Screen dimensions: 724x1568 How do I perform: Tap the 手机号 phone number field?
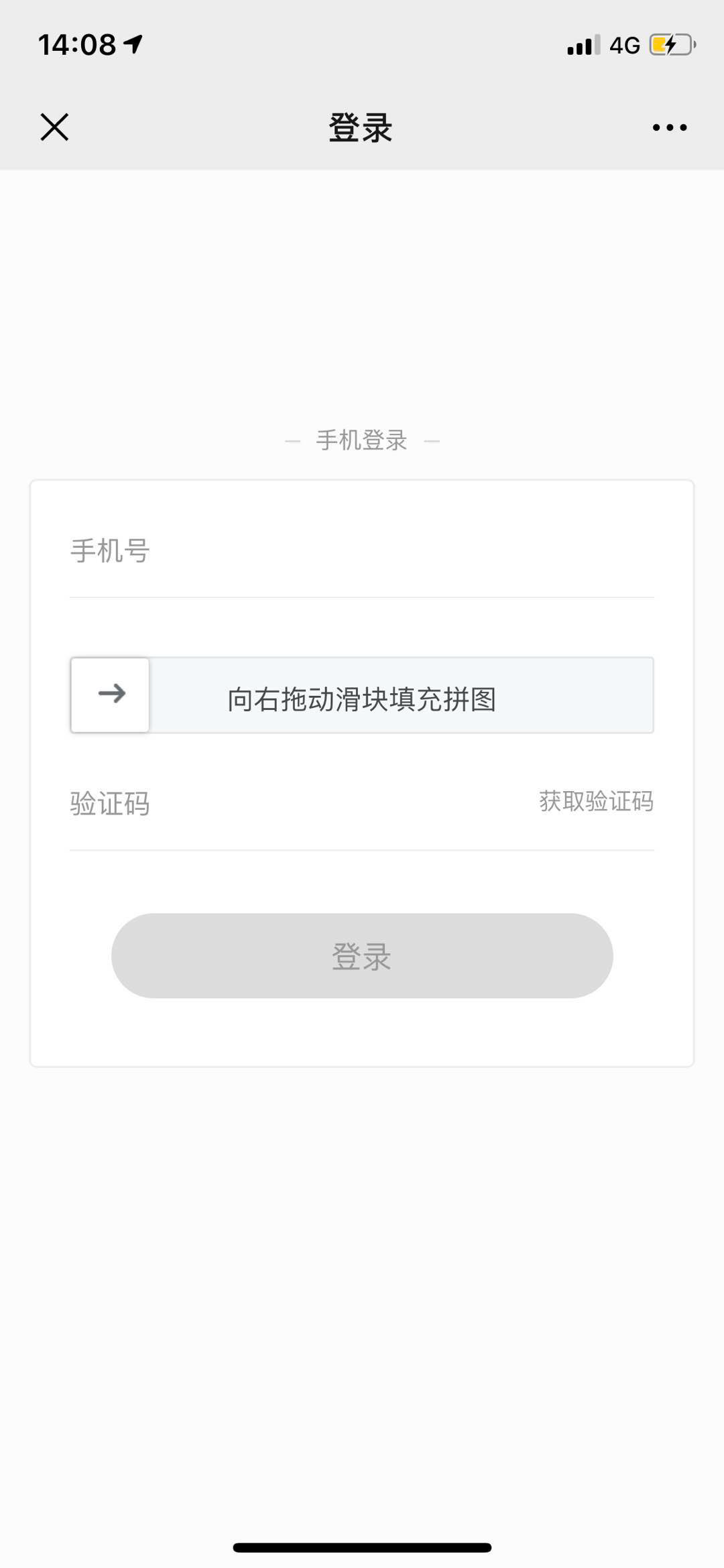click(x=362, y=551)
